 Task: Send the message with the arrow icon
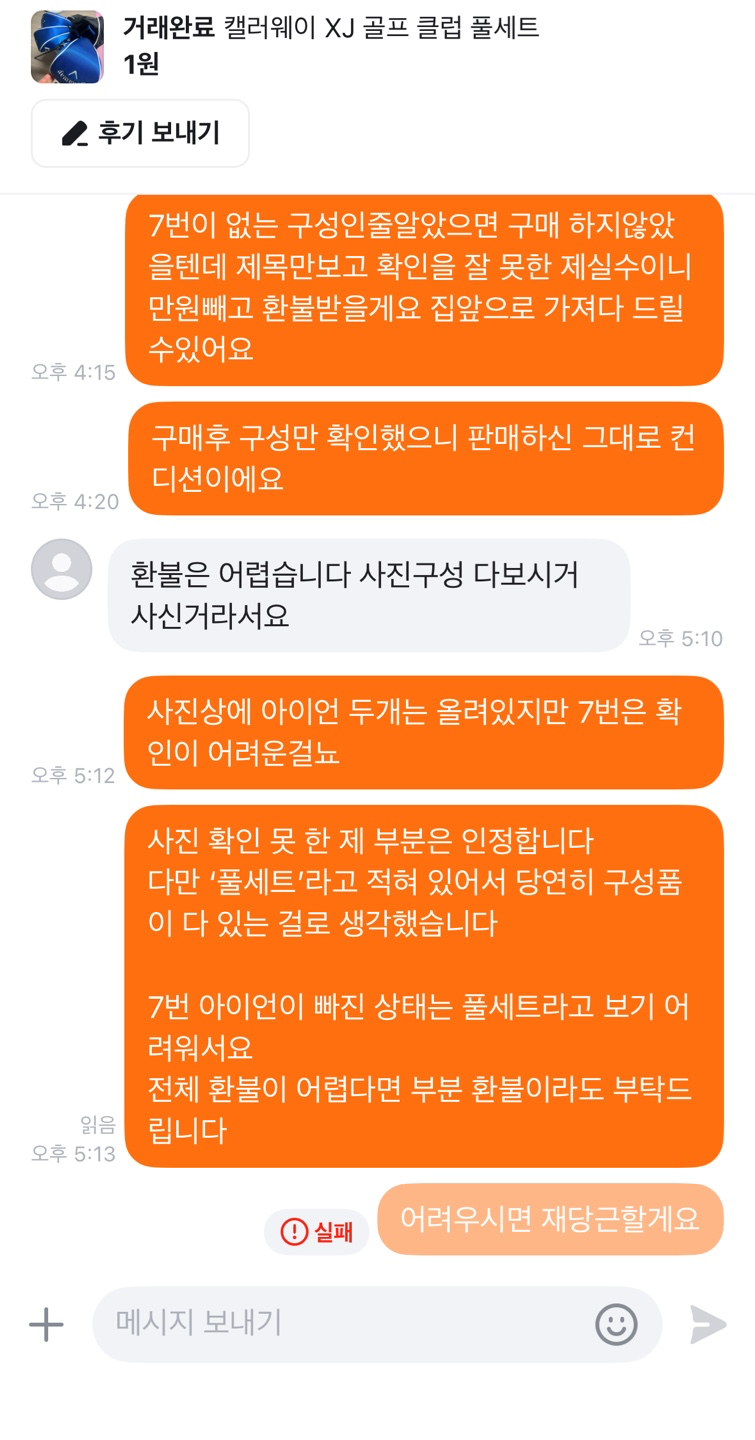click(x=708, y=1324)
